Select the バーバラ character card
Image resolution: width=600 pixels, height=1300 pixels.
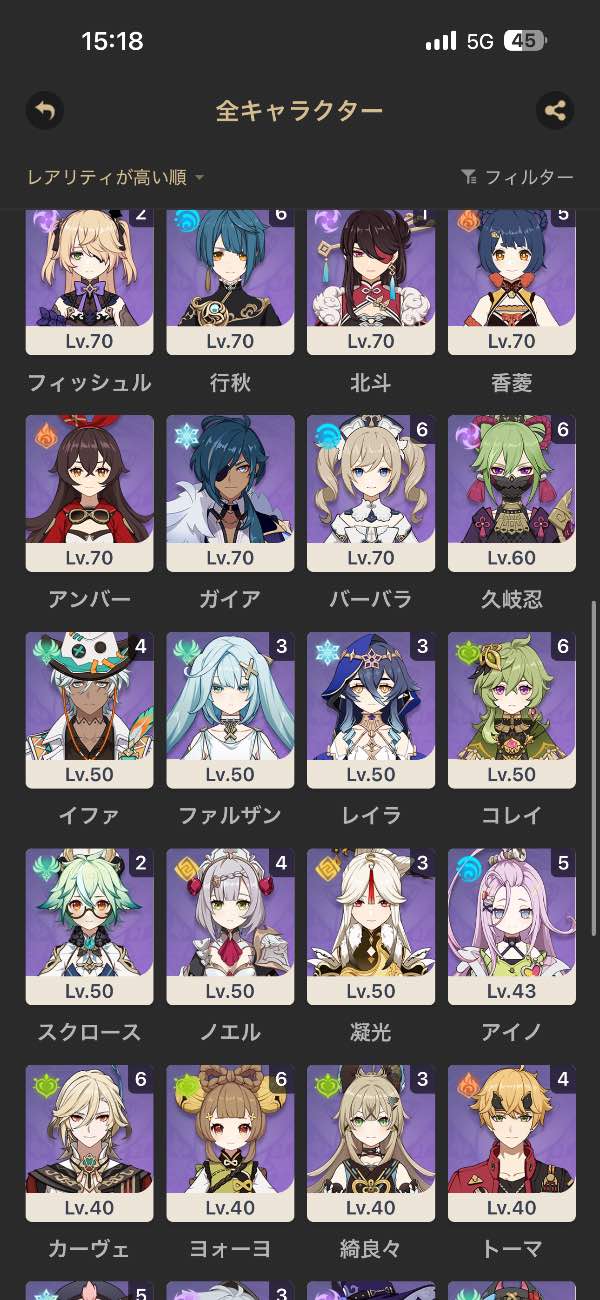371,493
